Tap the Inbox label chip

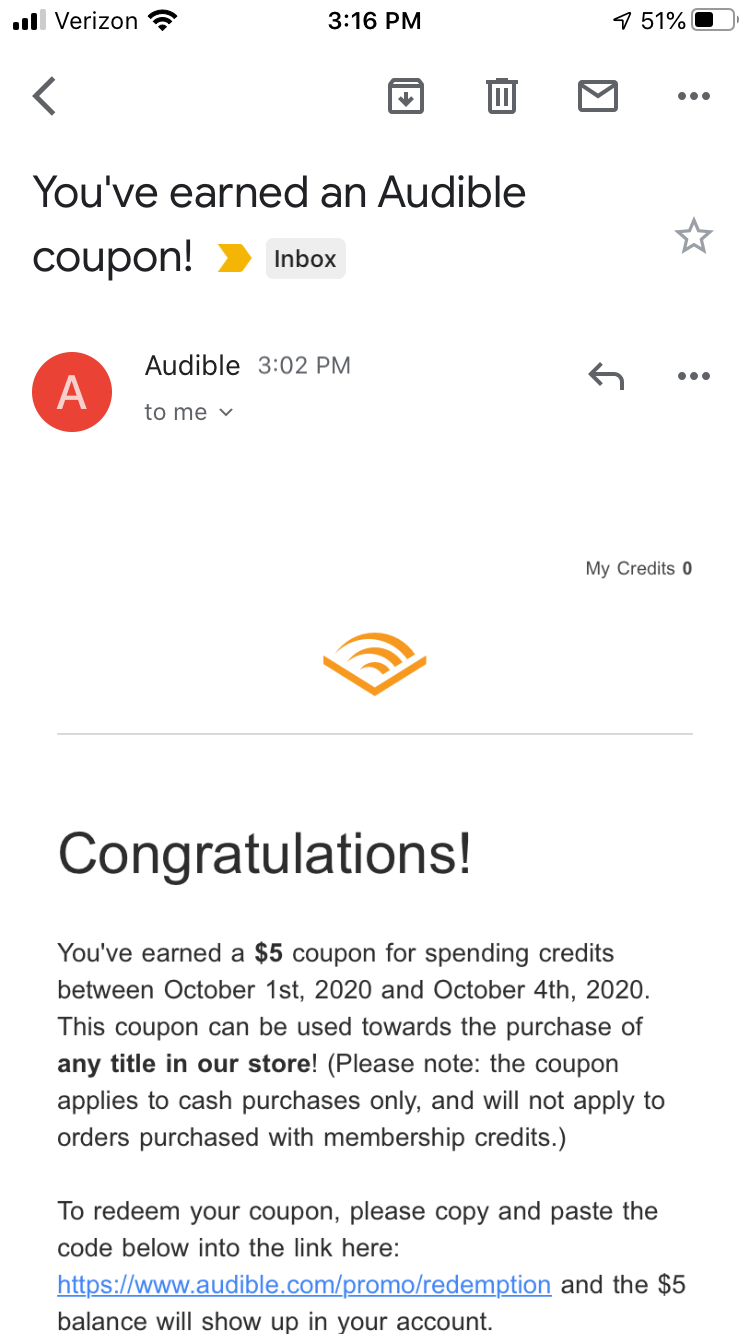(305, 259)
